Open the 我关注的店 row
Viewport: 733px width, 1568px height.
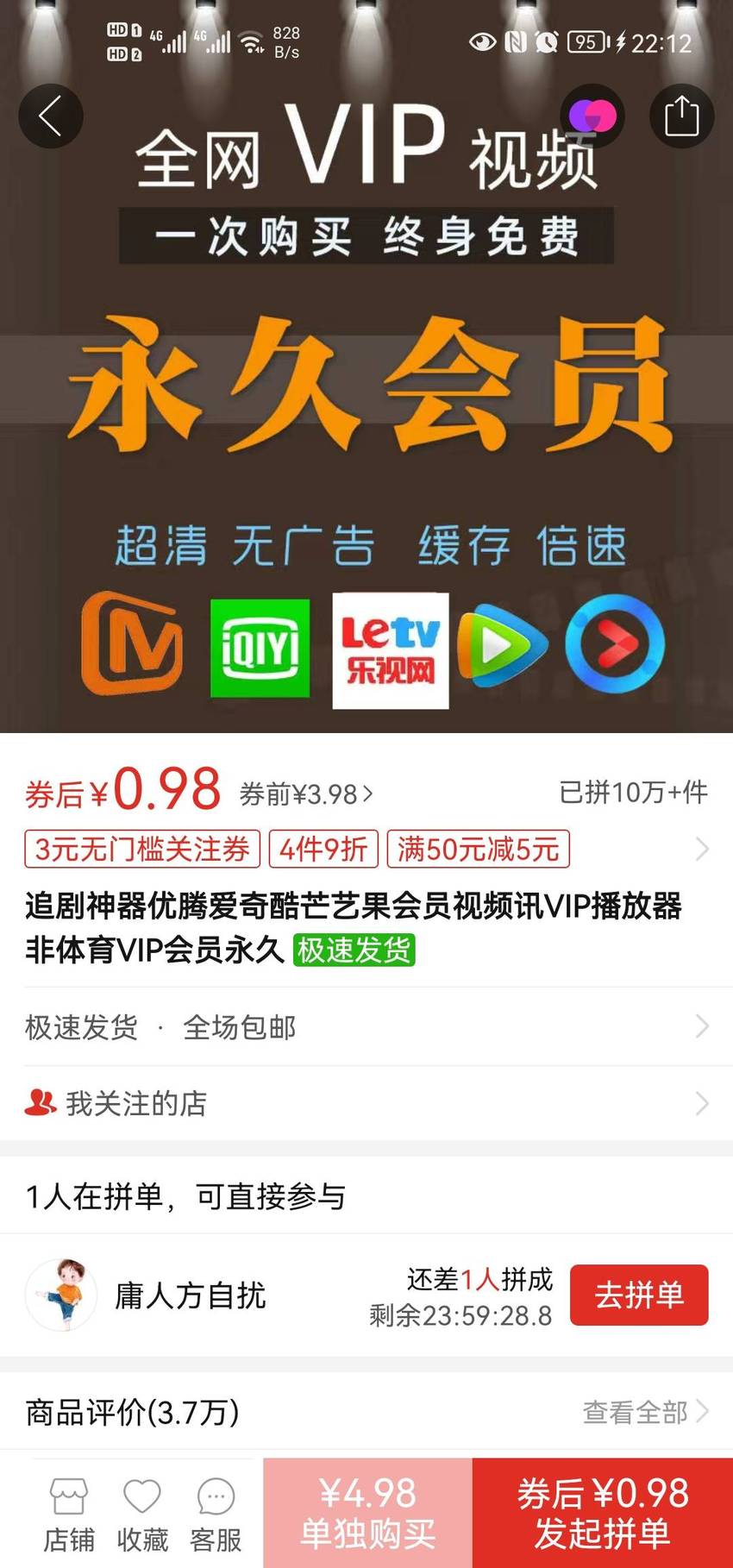[366, 1103]
